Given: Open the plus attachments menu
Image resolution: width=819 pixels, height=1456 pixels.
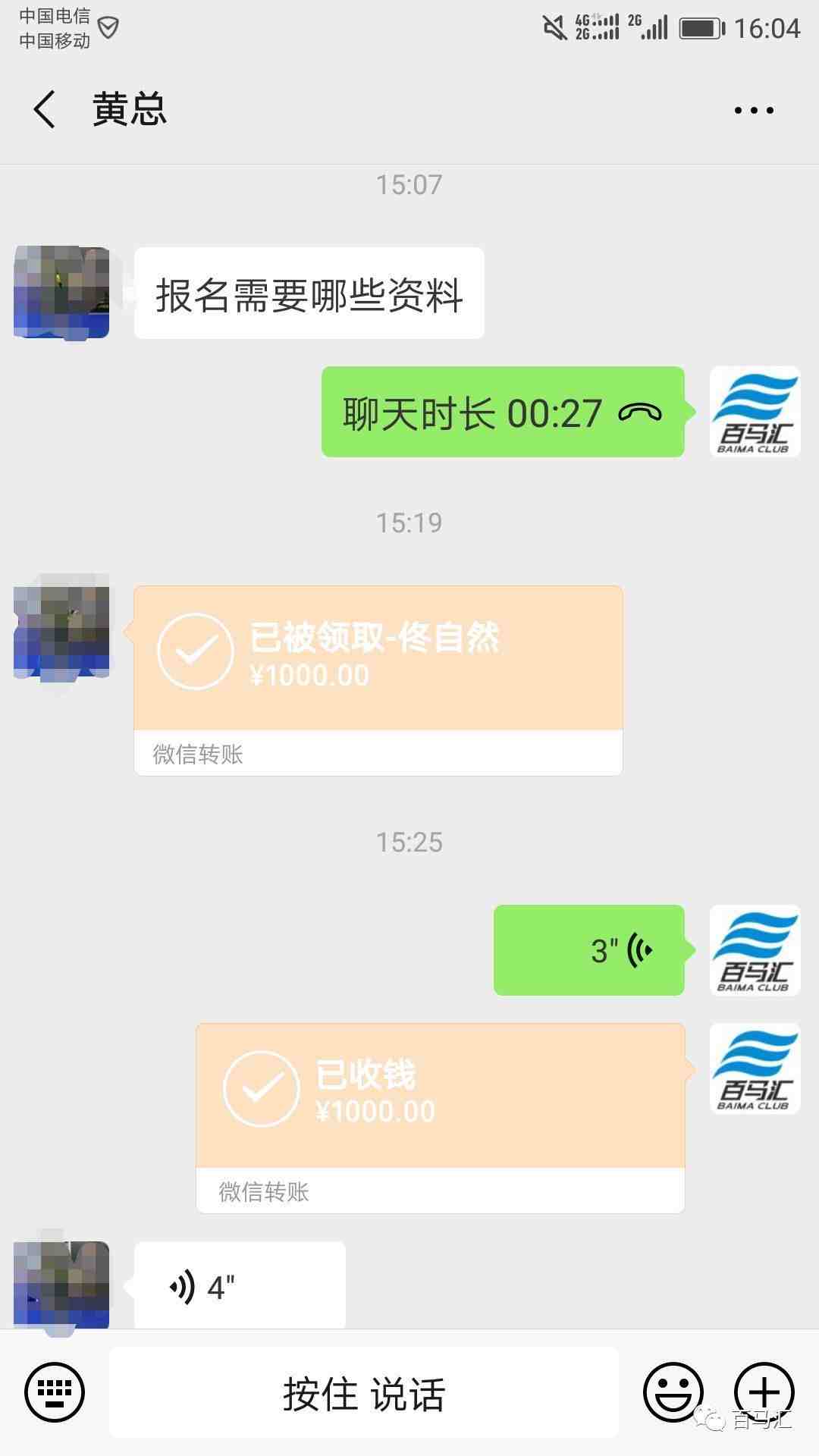Looking at the screenshot, I should pyautogui.click(x=764, y=1392).
